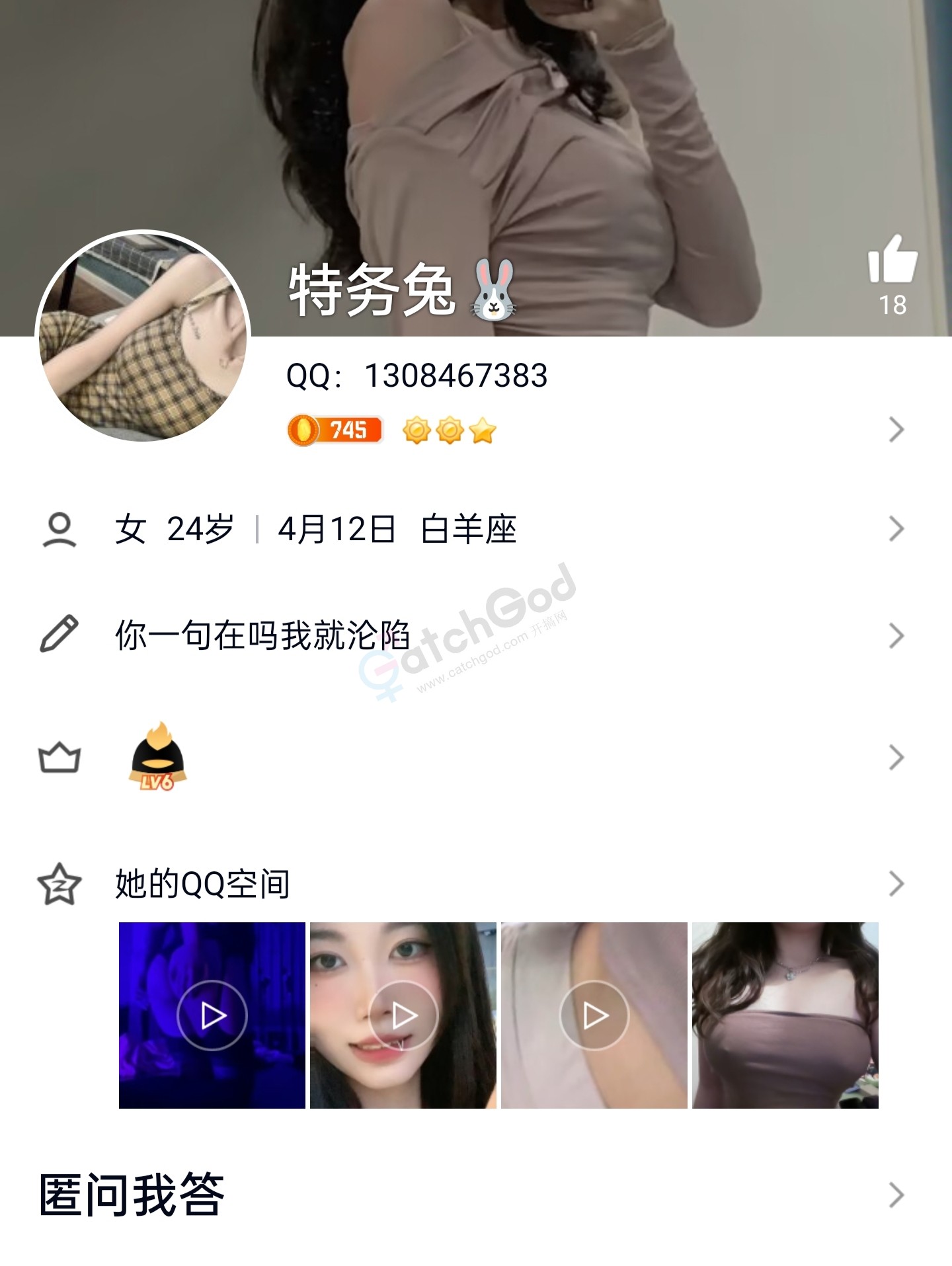Tap the thumbs-up like icon

coord(892,260)
